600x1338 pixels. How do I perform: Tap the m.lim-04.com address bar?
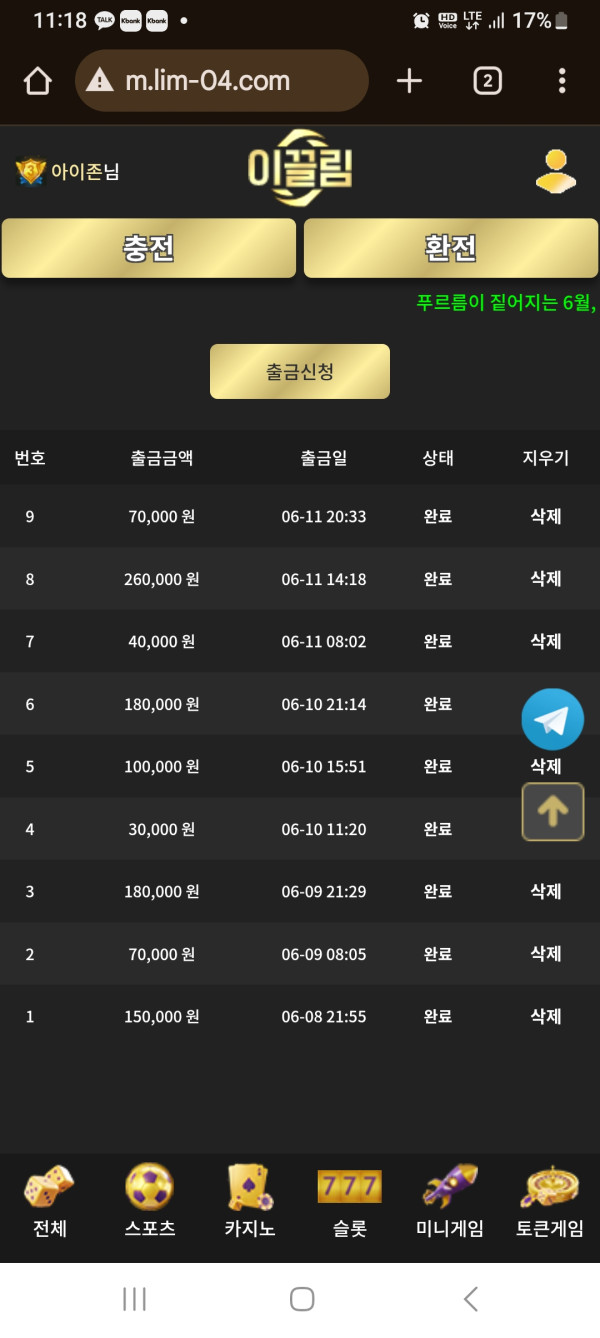click(x=222, y=81)
